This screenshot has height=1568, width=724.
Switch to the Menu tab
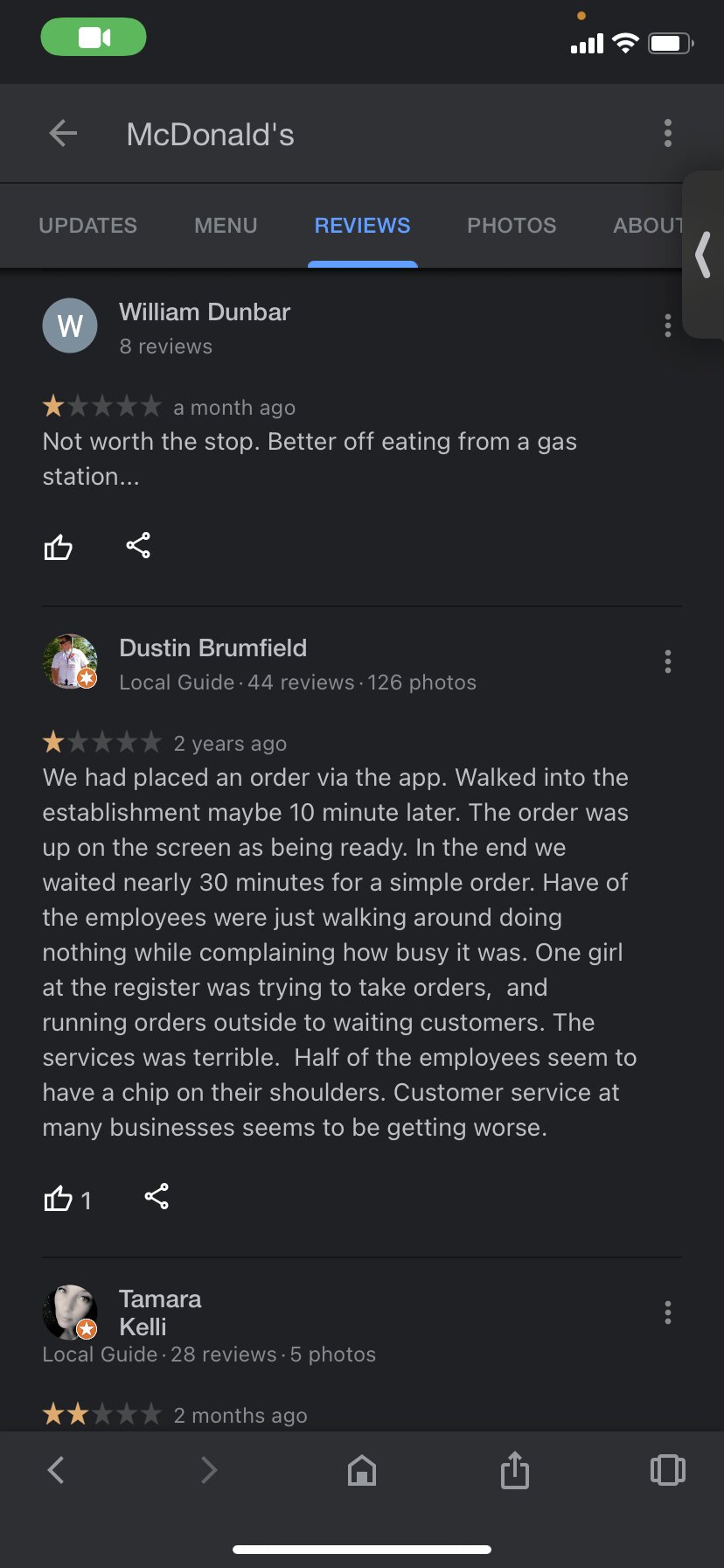click(x=226, y=226)
